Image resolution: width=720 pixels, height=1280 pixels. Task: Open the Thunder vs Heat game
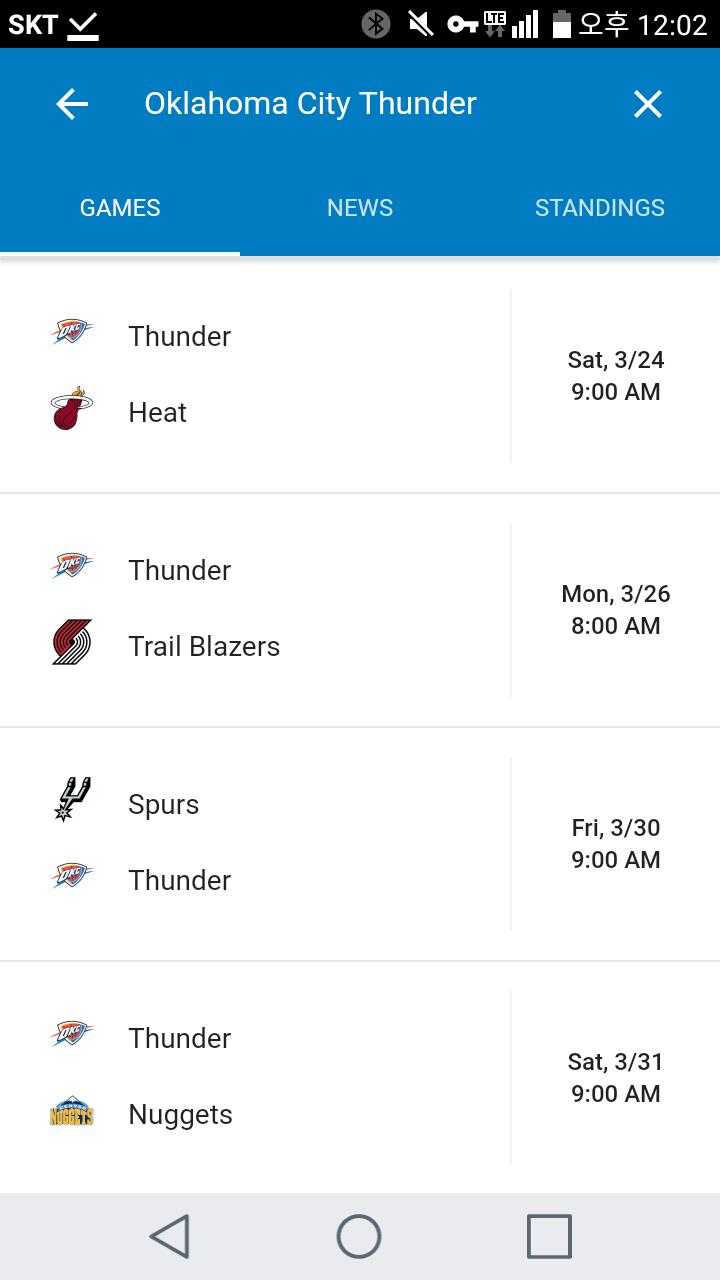coord(360,375)
